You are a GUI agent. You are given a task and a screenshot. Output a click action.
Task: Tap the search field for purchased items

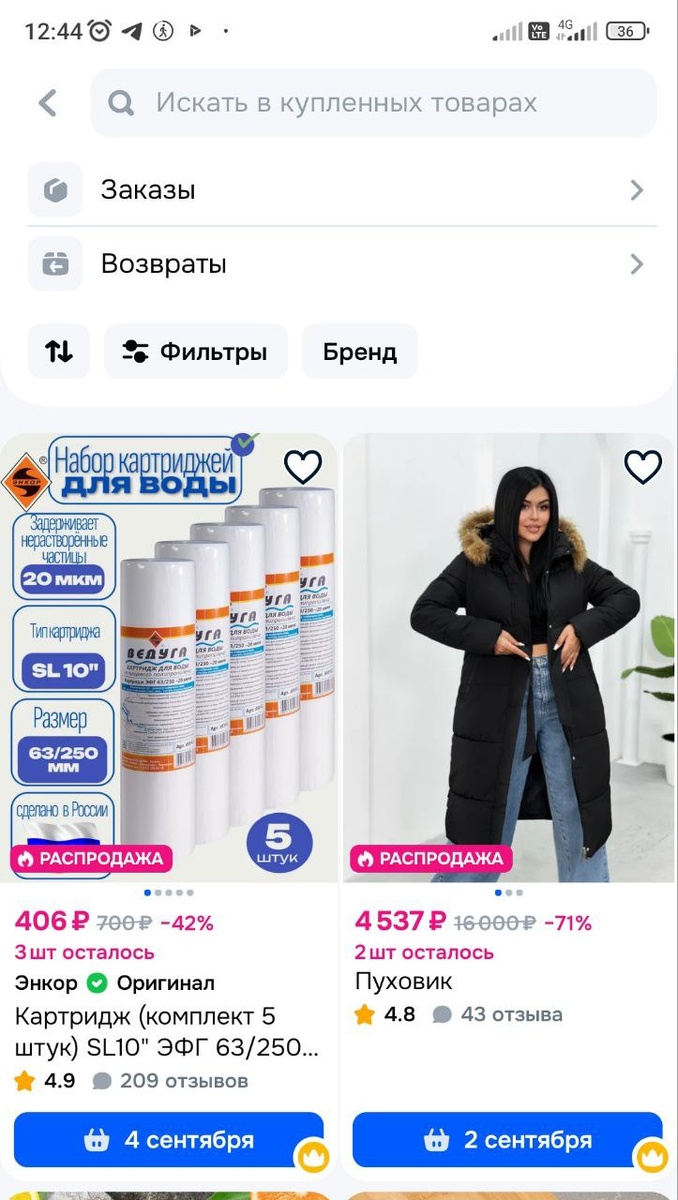[373, 103]
